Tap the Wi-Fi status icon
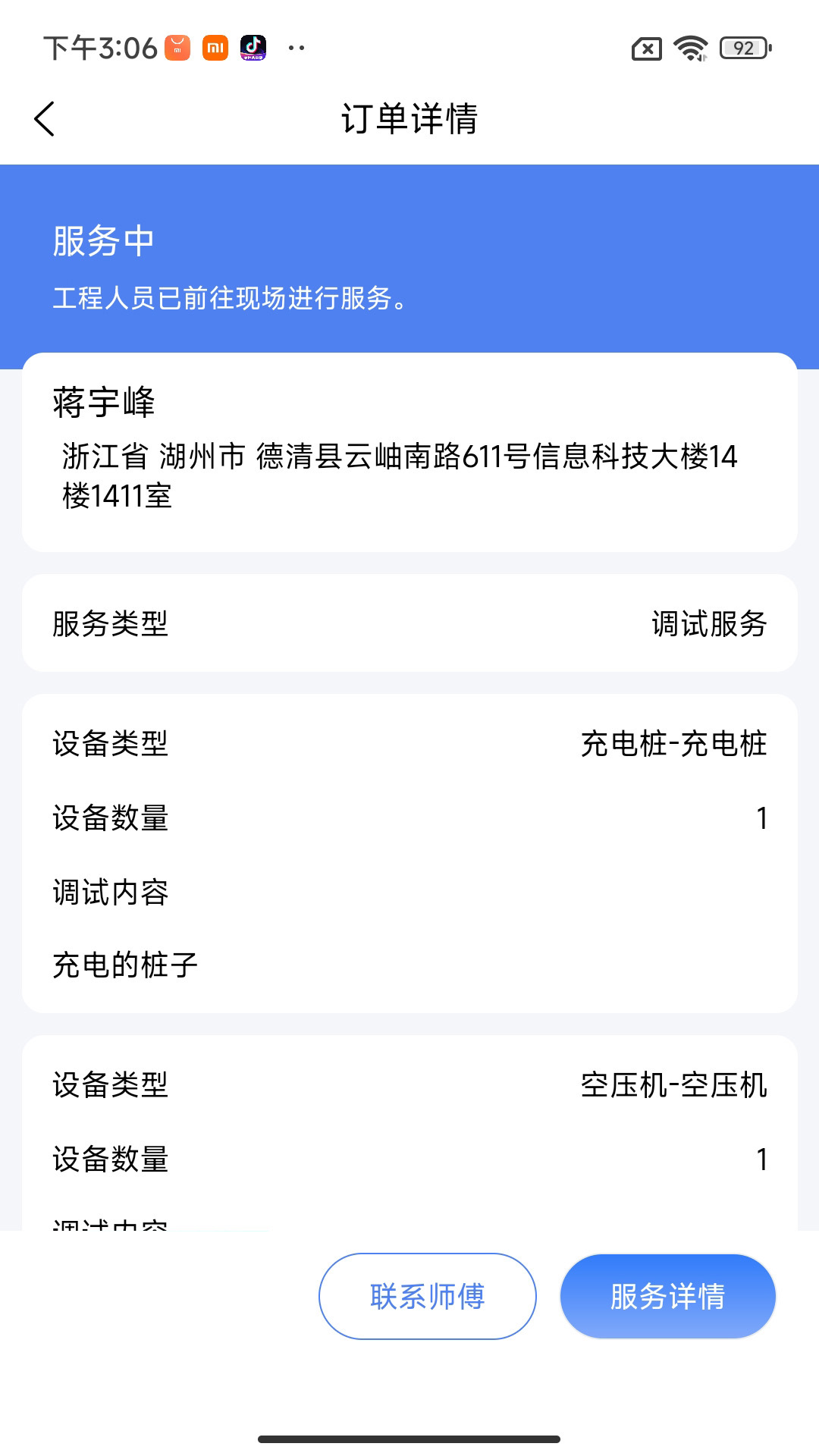This screenshot has width=819, height=1456. coord(689,48)
